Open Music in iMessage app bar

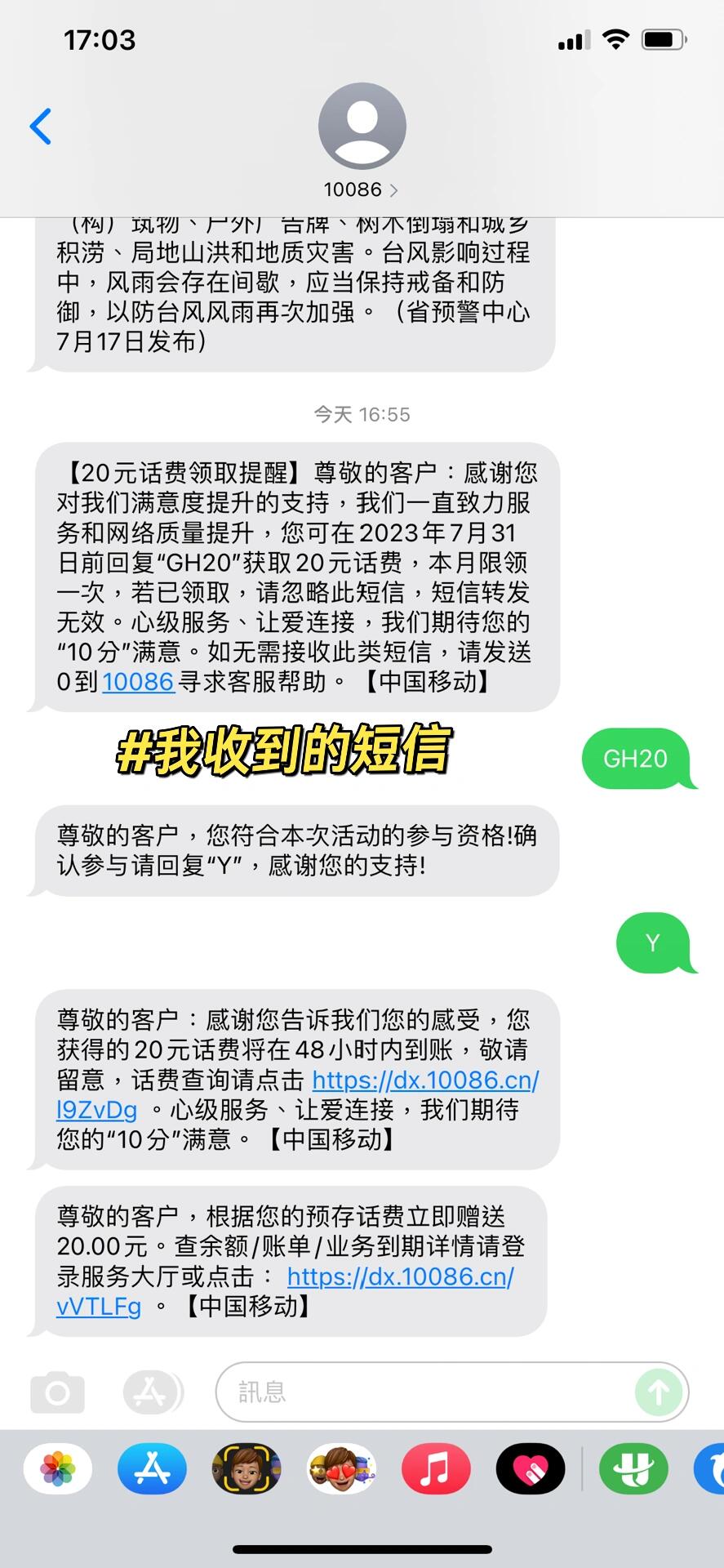point(436,1469)
